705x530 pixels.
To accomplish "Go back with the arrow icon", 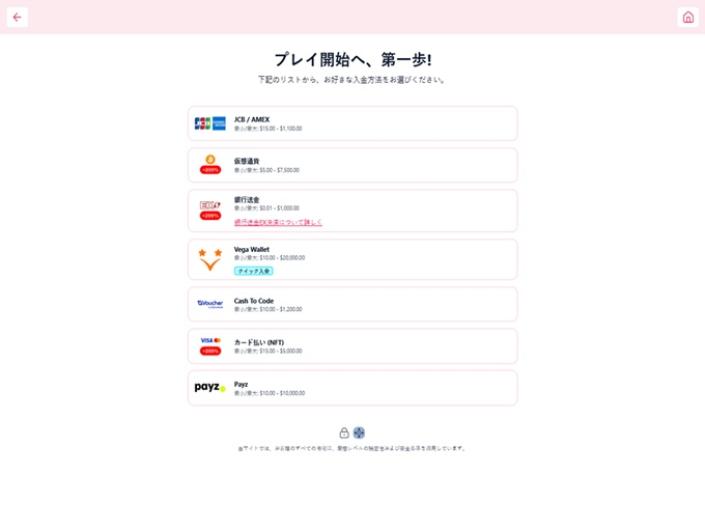I will click(x=17, y=17).
